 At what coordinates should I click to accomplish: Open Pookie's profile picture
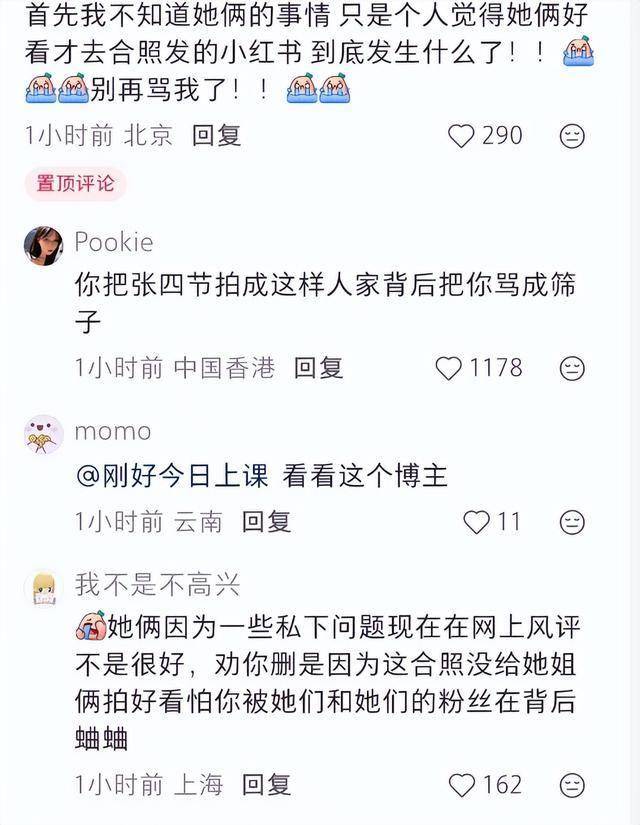pos(43,246)
